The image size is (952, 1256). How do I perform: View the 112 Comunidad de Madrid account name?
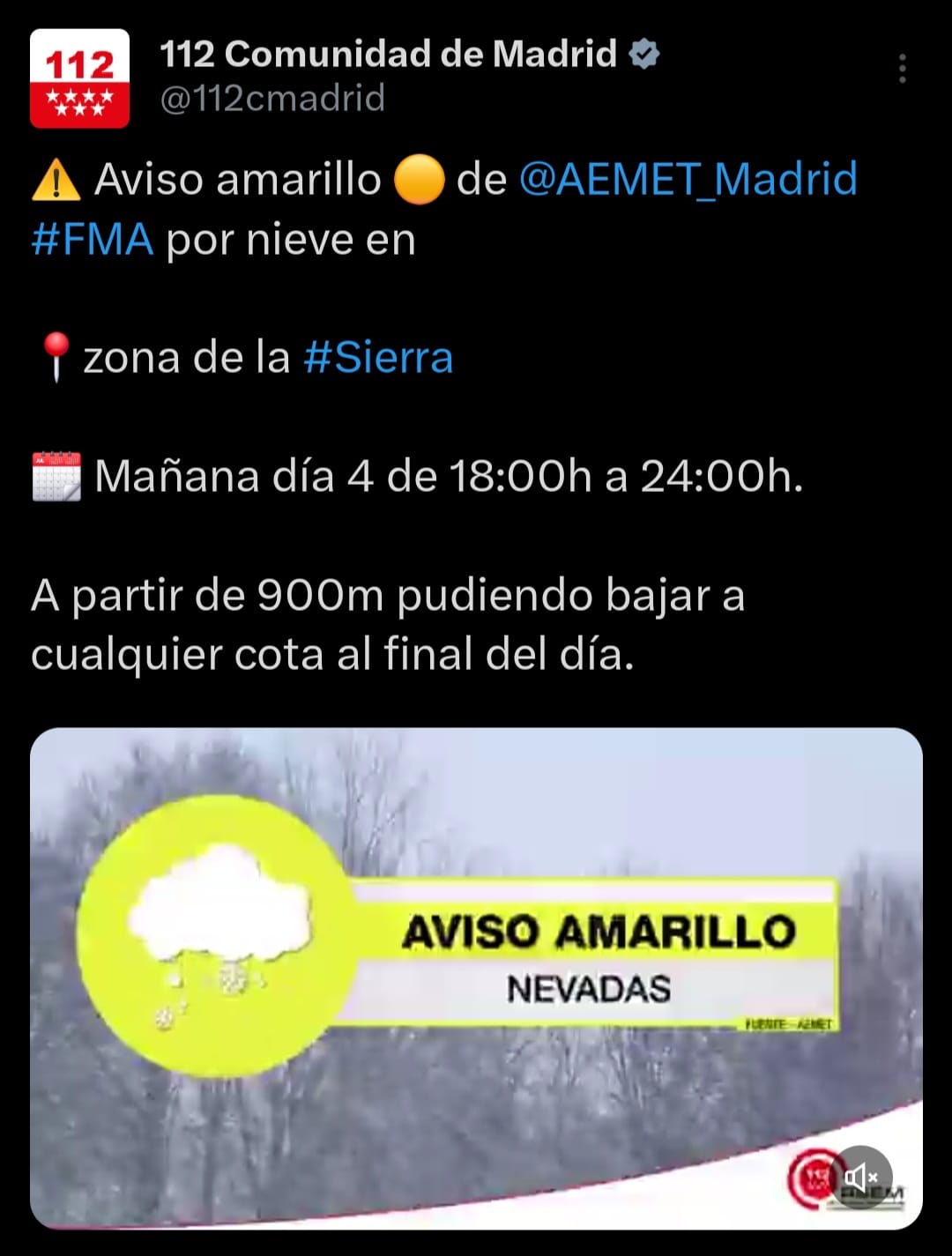(x=388, y=55)
